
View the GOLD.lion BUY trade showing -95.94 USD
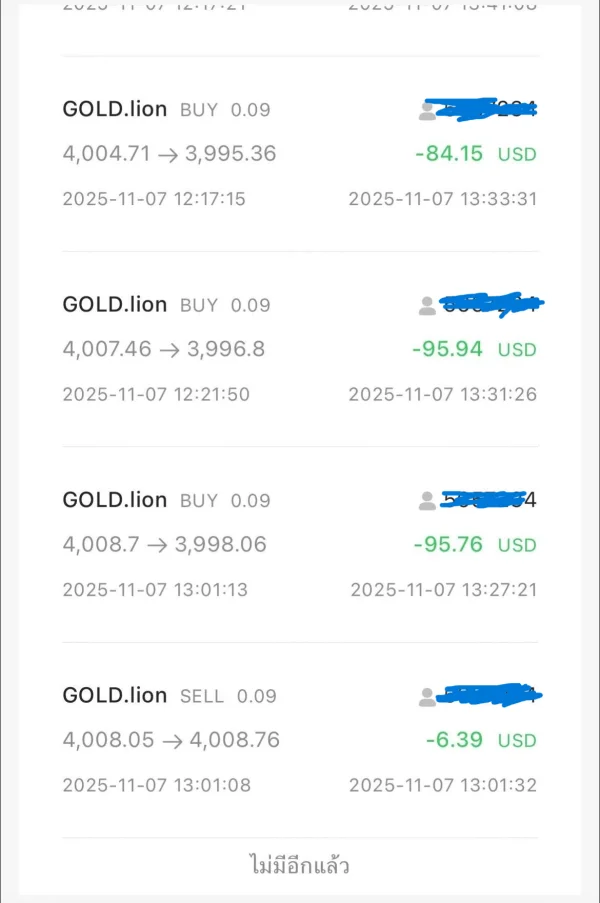[299, 349]
